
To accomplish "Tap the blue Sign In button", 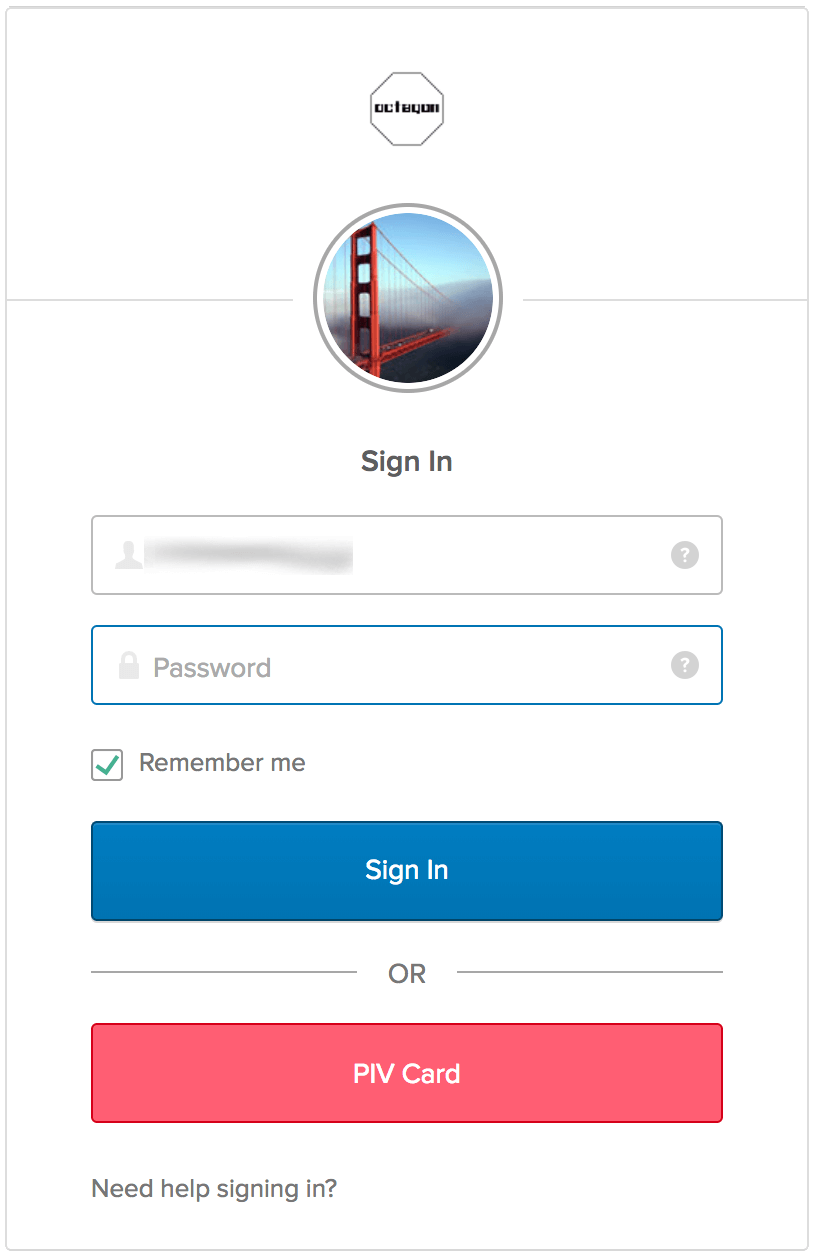I will pyautogui.click(x=407, y=871).
